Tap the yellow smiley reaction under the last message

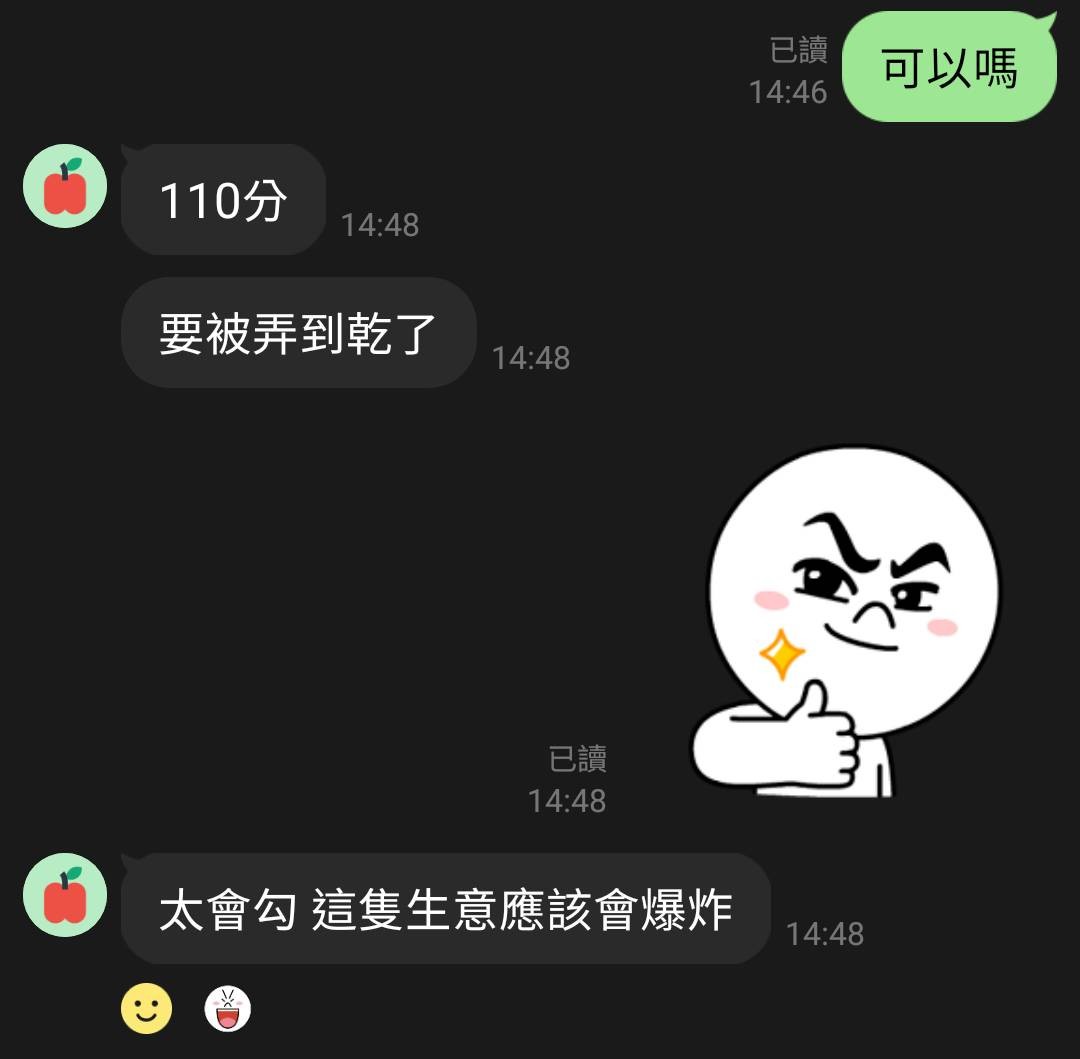point(146,1009)
